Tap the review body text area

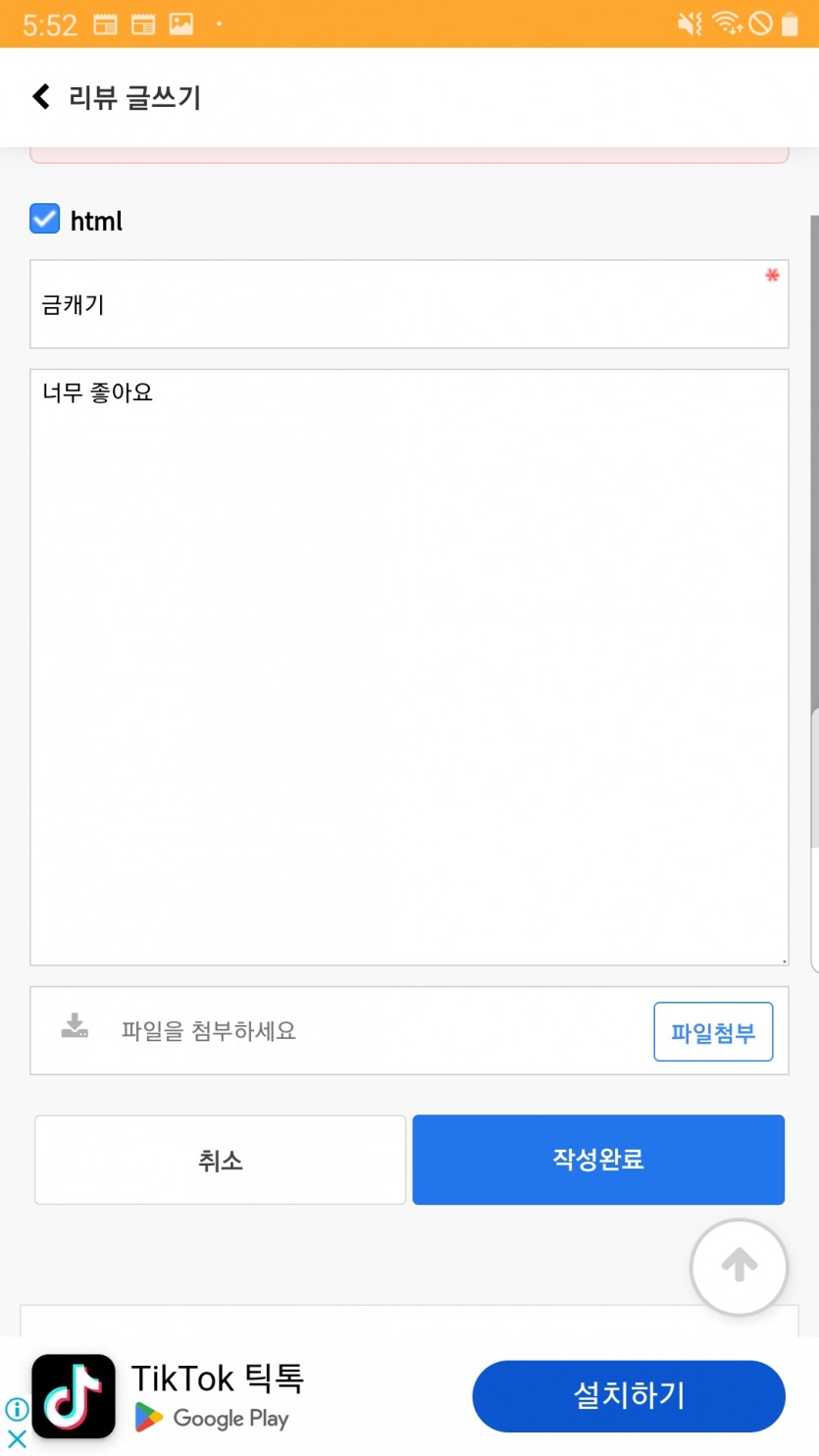pyautogui.click(x=409, y=667)
